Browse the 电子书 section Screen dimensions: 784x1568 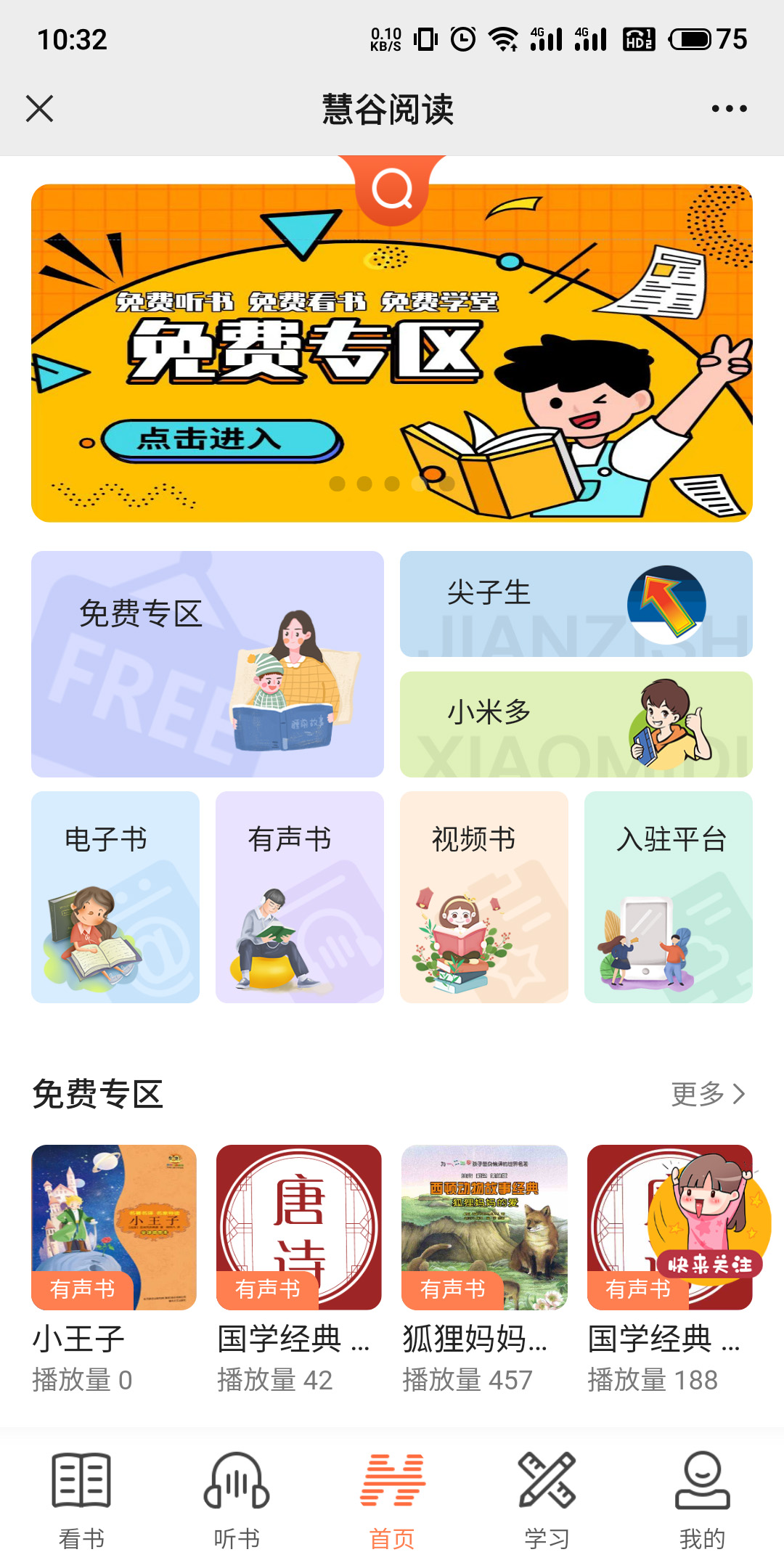pos(115,897)
